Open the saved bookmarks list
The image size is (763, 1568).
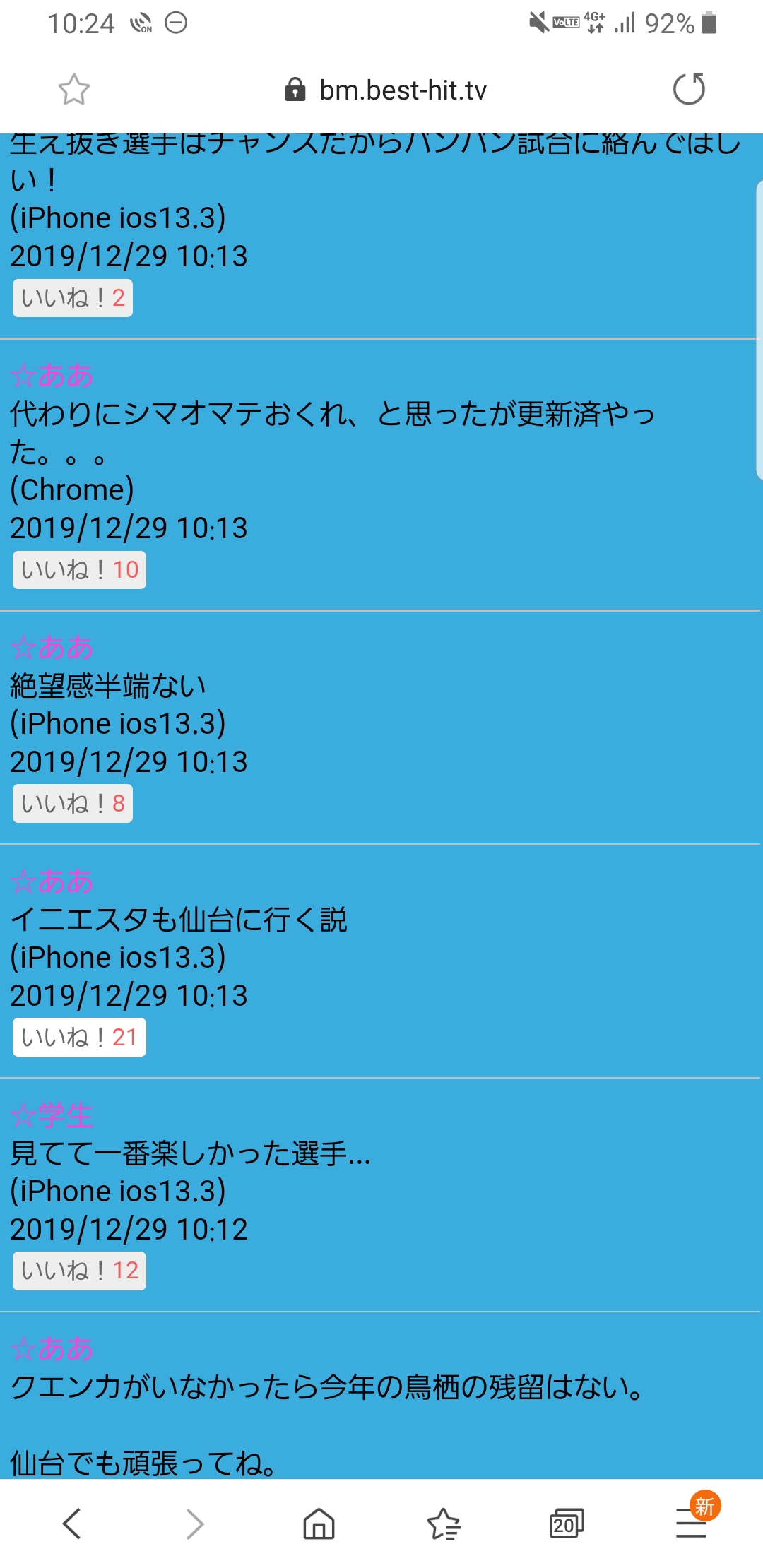coord(444,1524)
